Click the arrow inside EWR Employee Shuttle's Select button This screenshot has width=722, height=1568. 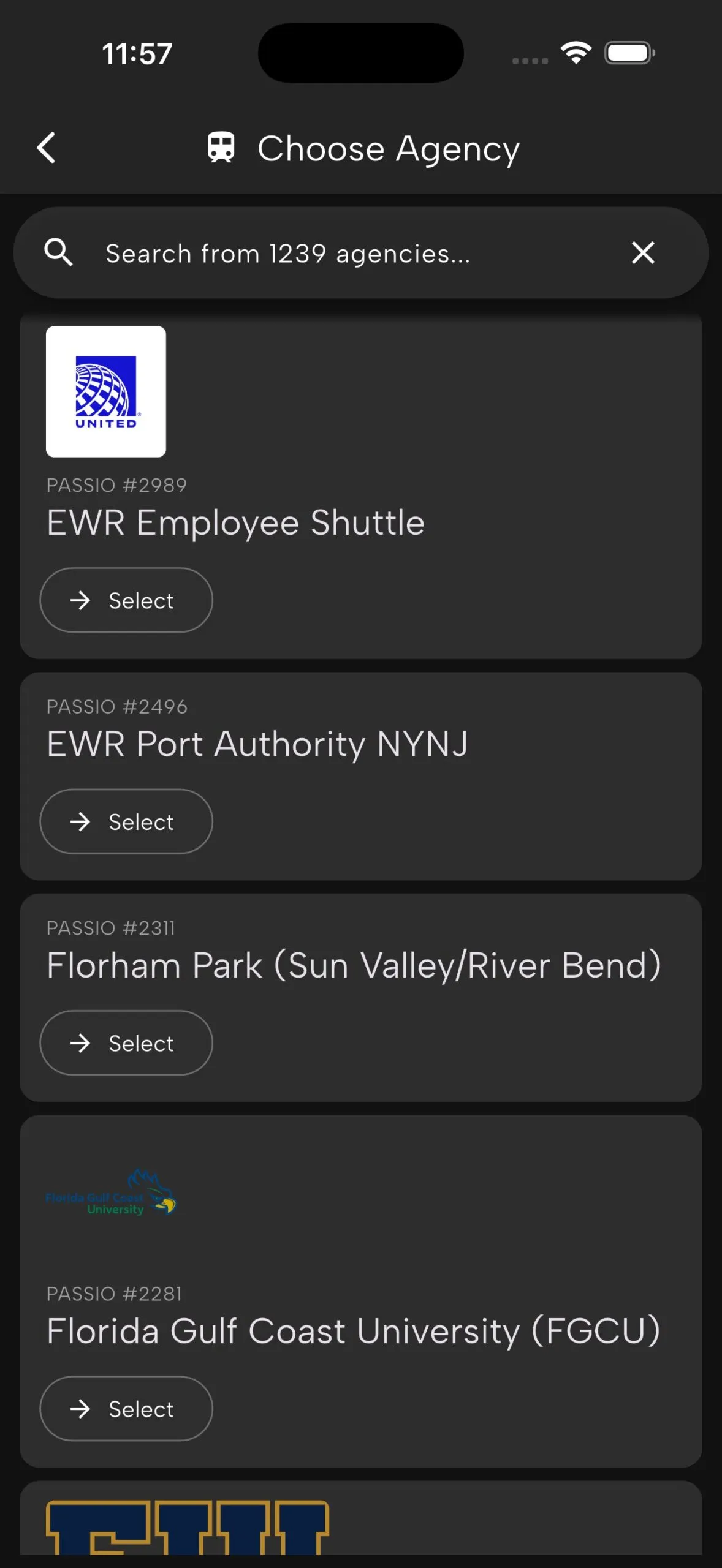(x=82, y=600)
